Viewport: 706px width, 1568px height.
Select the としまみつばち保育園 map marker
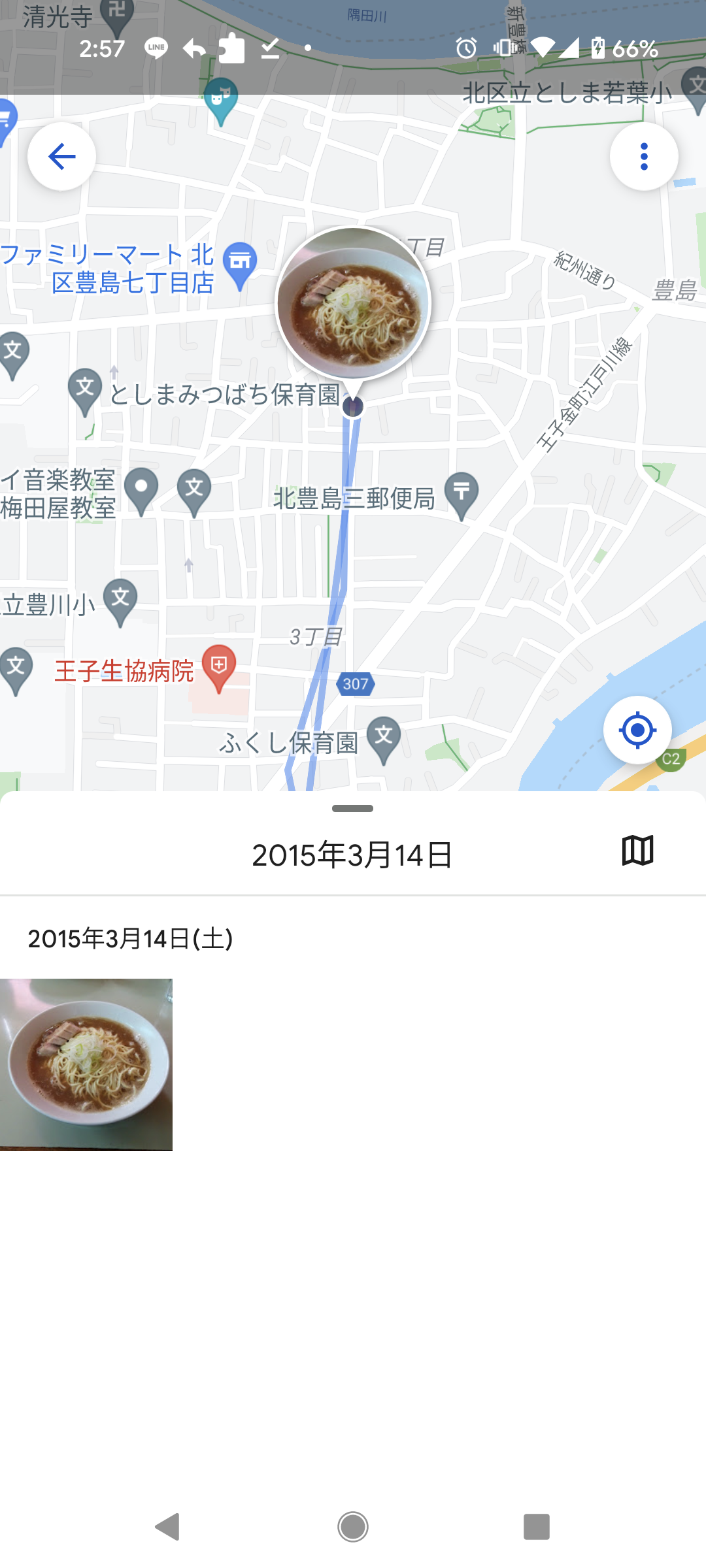click(x=85, y=389)
